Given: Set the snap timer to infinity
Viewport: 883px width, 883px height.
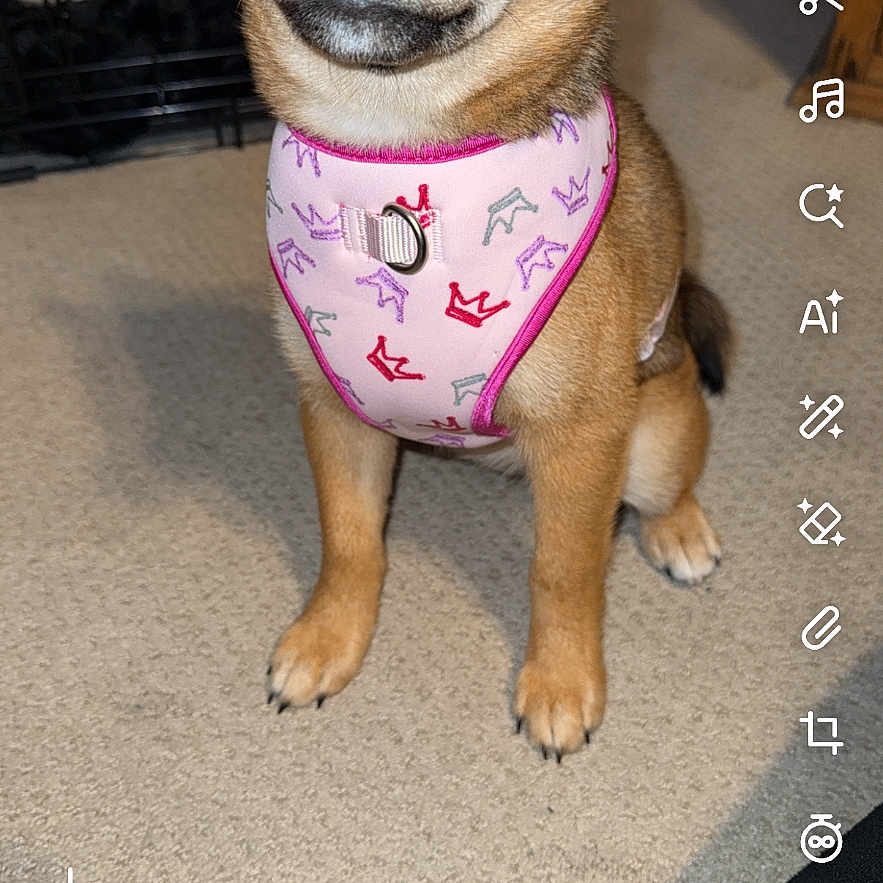Looking at the screenshot, I should [x=821, y=838].
